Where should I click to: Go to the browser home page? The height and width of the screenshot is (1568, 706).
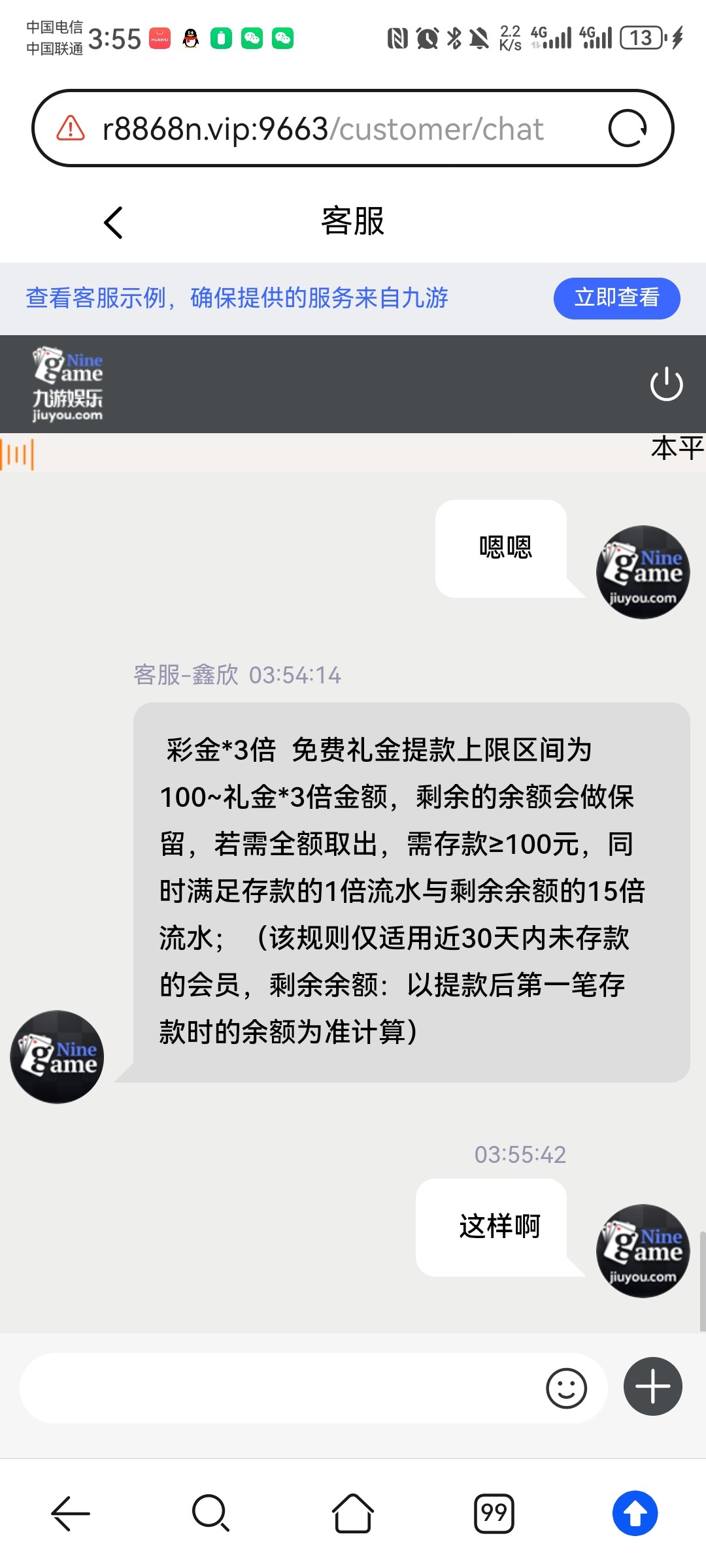(353, 1512)
